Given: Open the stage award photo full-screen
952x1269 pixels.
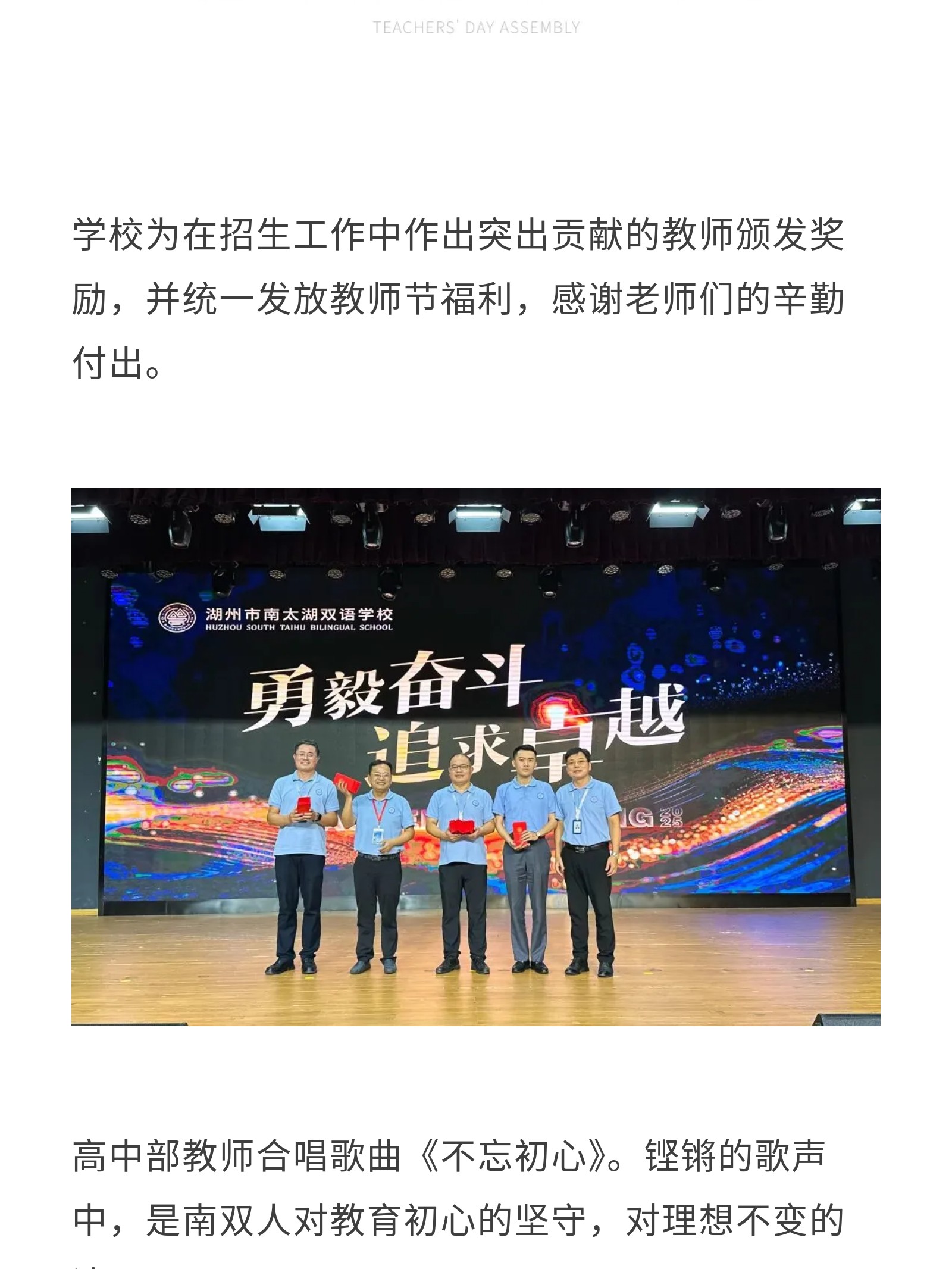Looking at the screenshot, I should 475,757.
